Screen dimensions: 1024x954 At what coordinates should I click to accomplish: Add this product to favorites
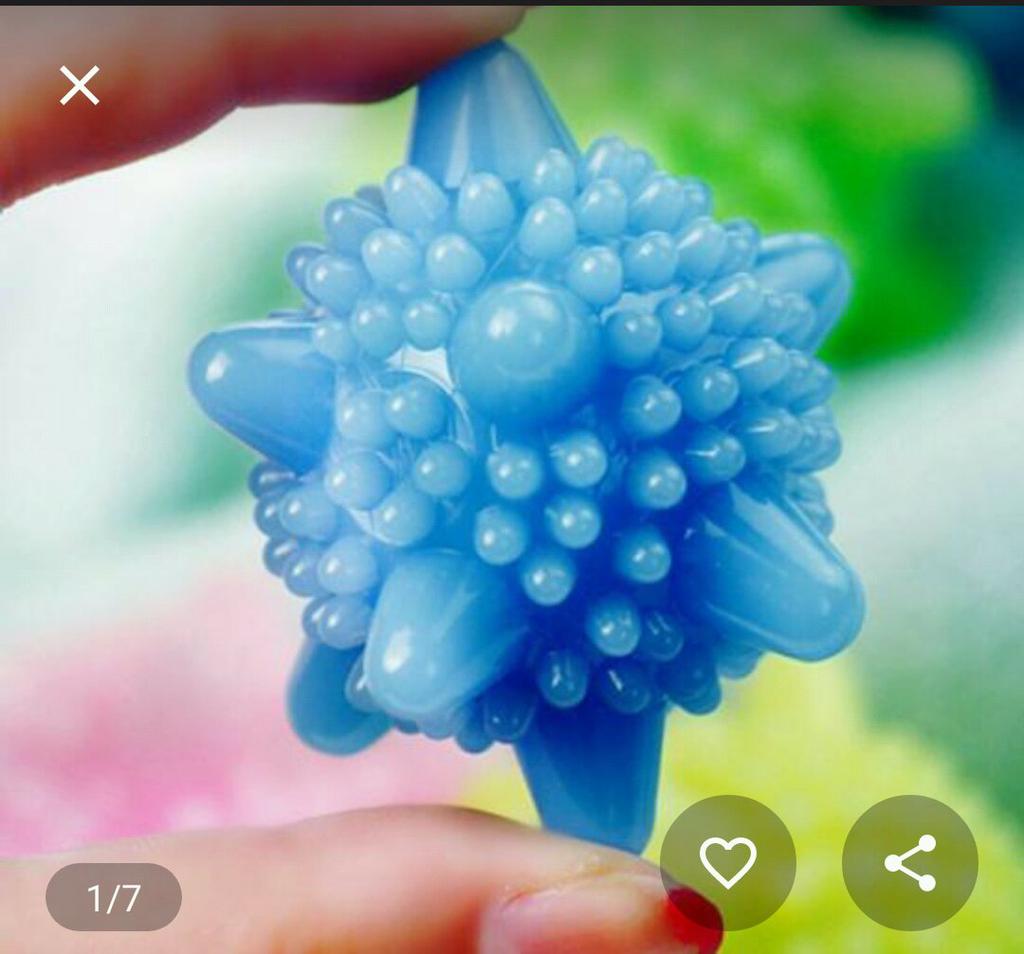coord(727,862)
